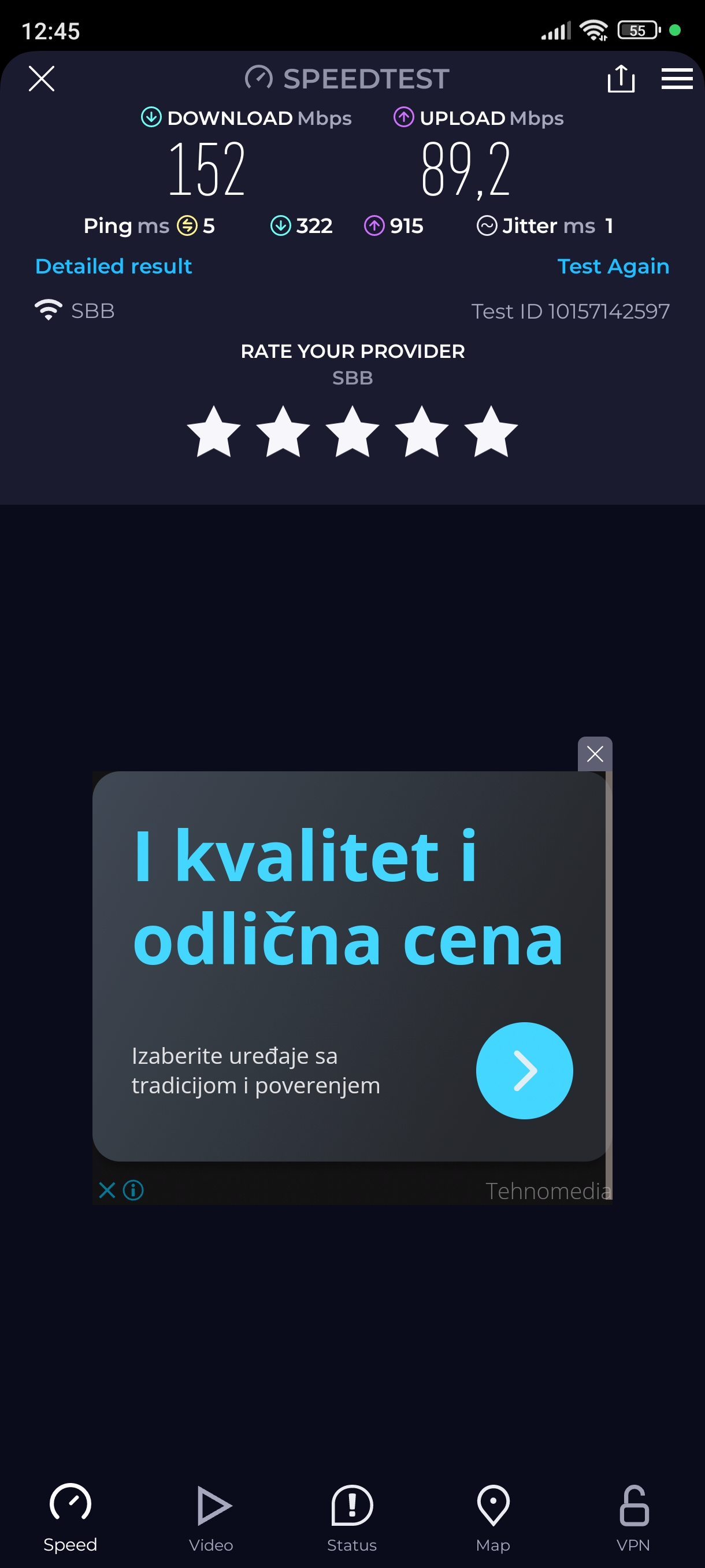705x1568 pixels.
Task: Open the hamburger menu
Action: pos(677,79)
